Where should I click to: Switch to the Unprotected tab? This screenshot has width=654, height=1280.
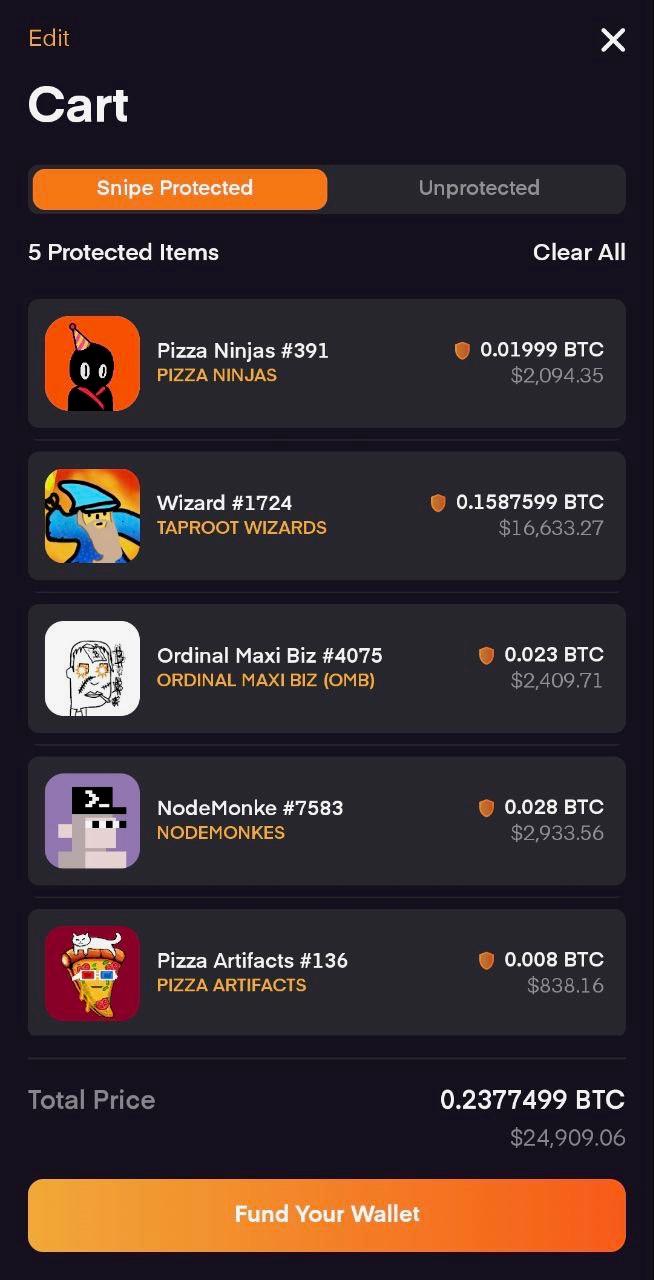click(478, 188)
